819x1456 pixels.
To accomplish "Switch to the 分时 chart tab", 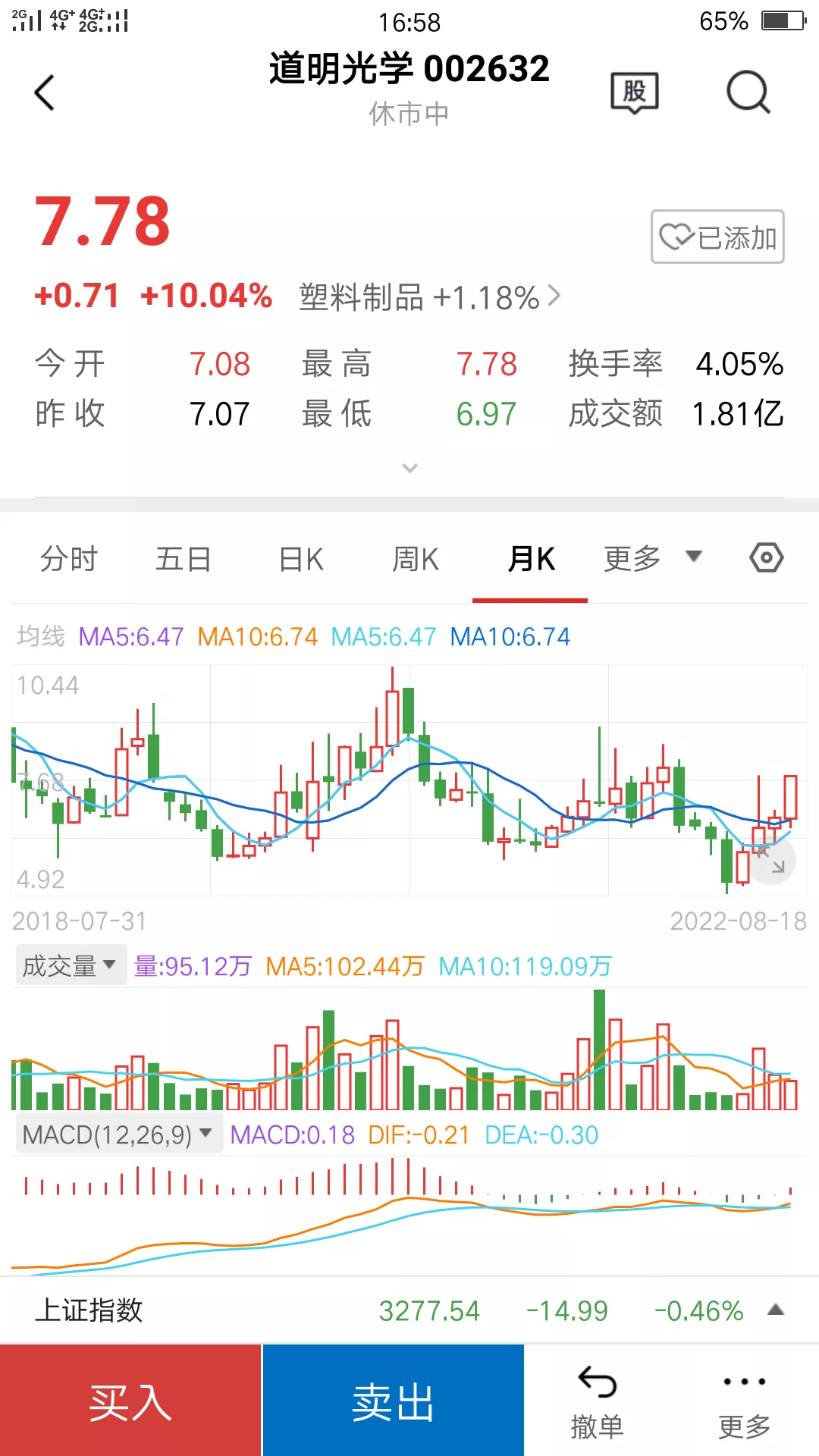I will click(69, 560).
